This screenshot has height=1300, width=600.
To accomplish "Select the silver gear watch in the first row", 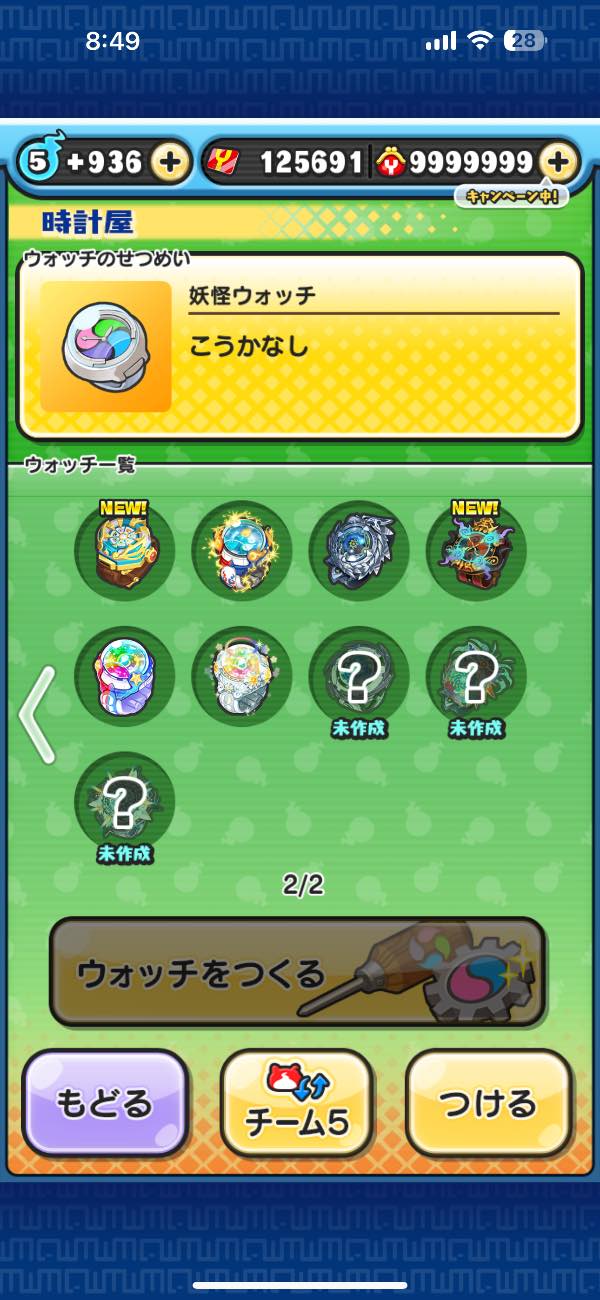I will (358, 549).
